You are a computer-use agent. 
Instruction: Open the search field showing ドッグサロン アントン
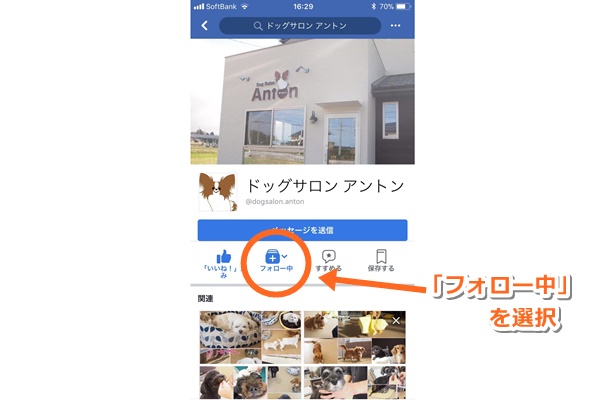coord(300,25)
